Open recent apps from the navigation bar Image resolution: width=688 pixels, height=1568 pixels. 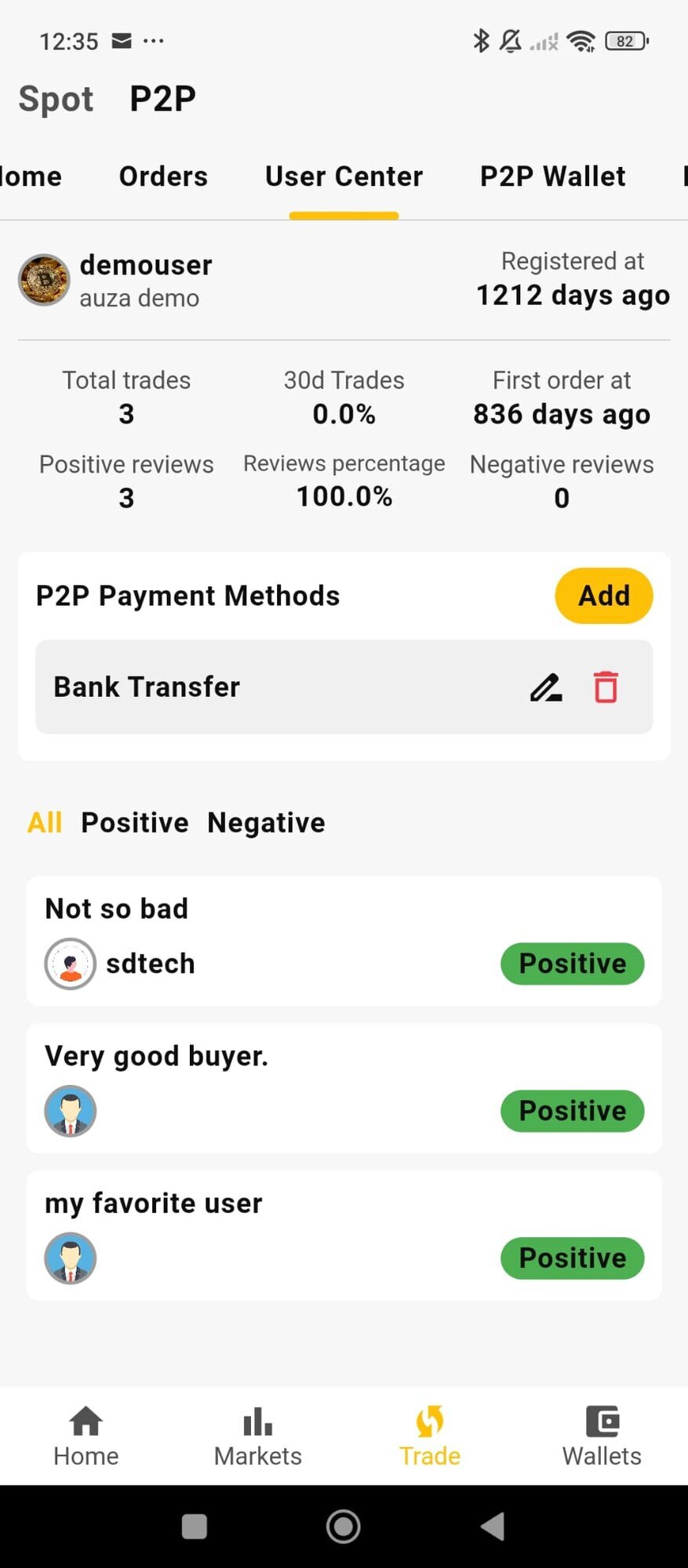195,1526
